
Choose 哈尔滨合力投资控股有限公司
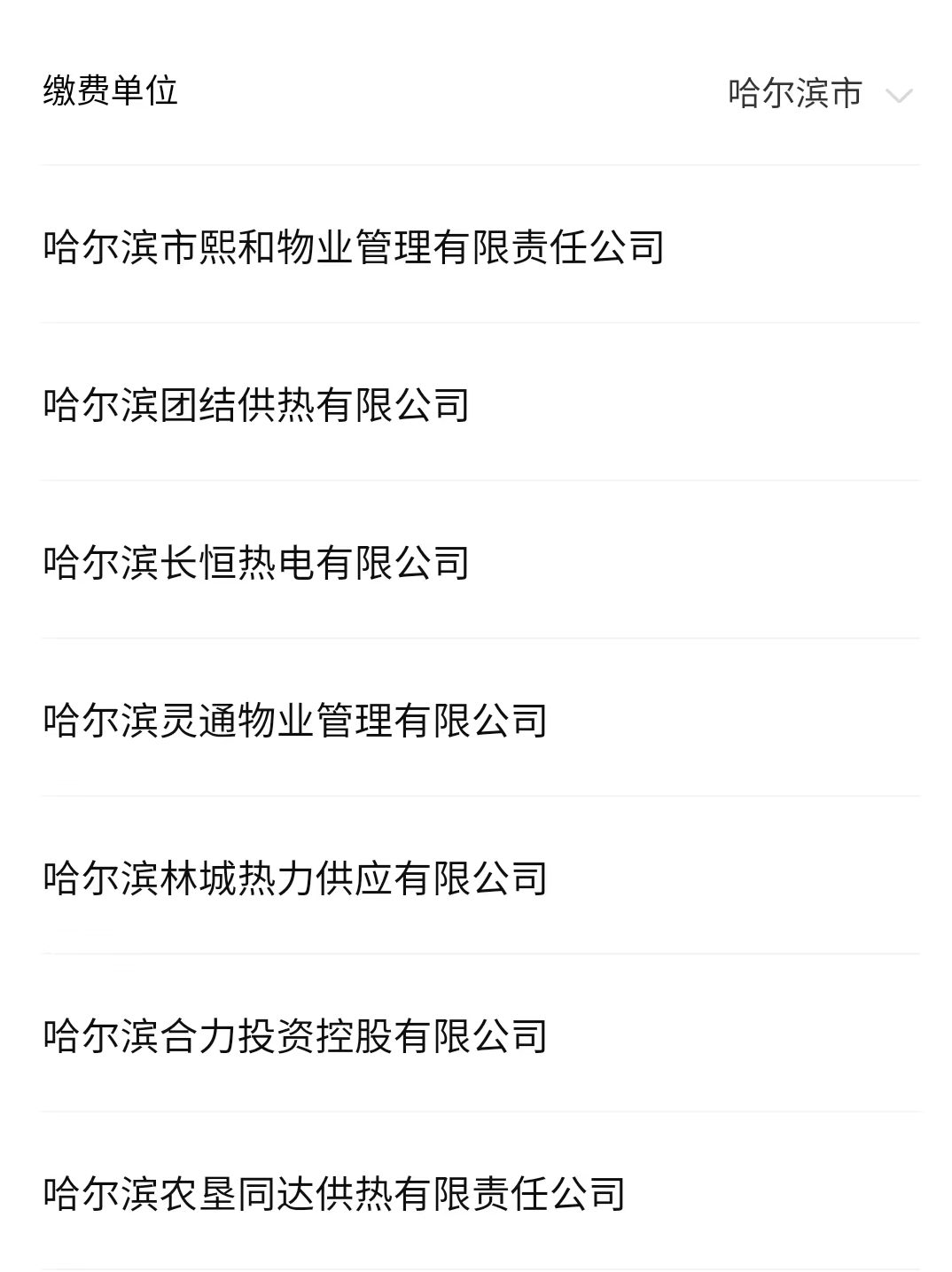(295, 1036)
